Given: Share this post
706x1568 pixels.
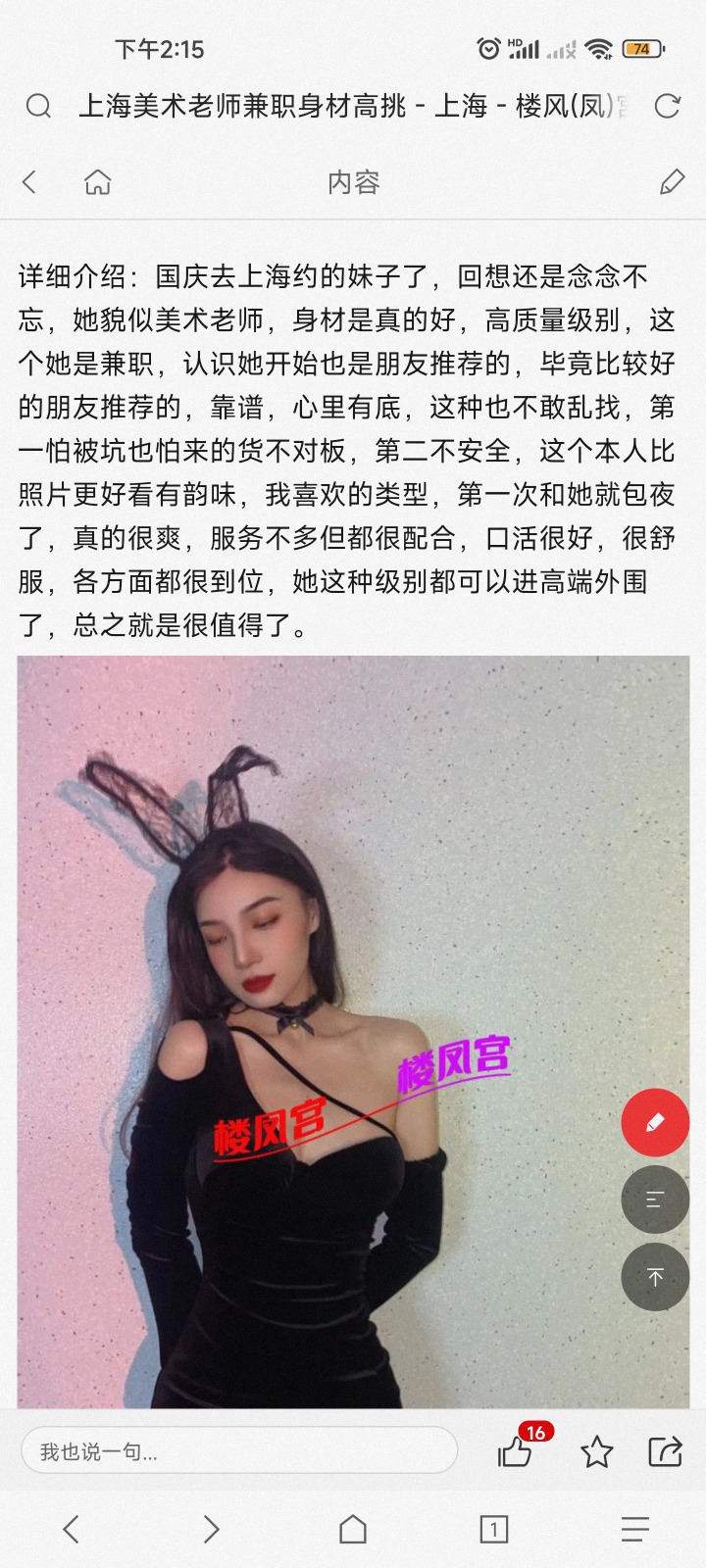Looking at the screenshot, I should point(665,1451).
